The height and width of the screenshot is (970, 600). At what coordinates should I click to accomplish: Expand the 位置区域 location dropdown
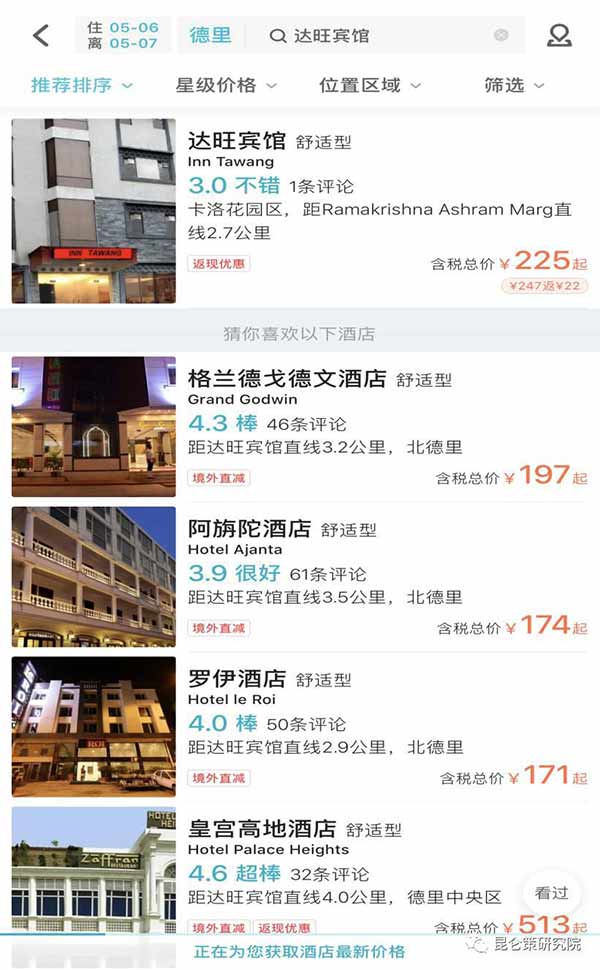tap(370, 86)
